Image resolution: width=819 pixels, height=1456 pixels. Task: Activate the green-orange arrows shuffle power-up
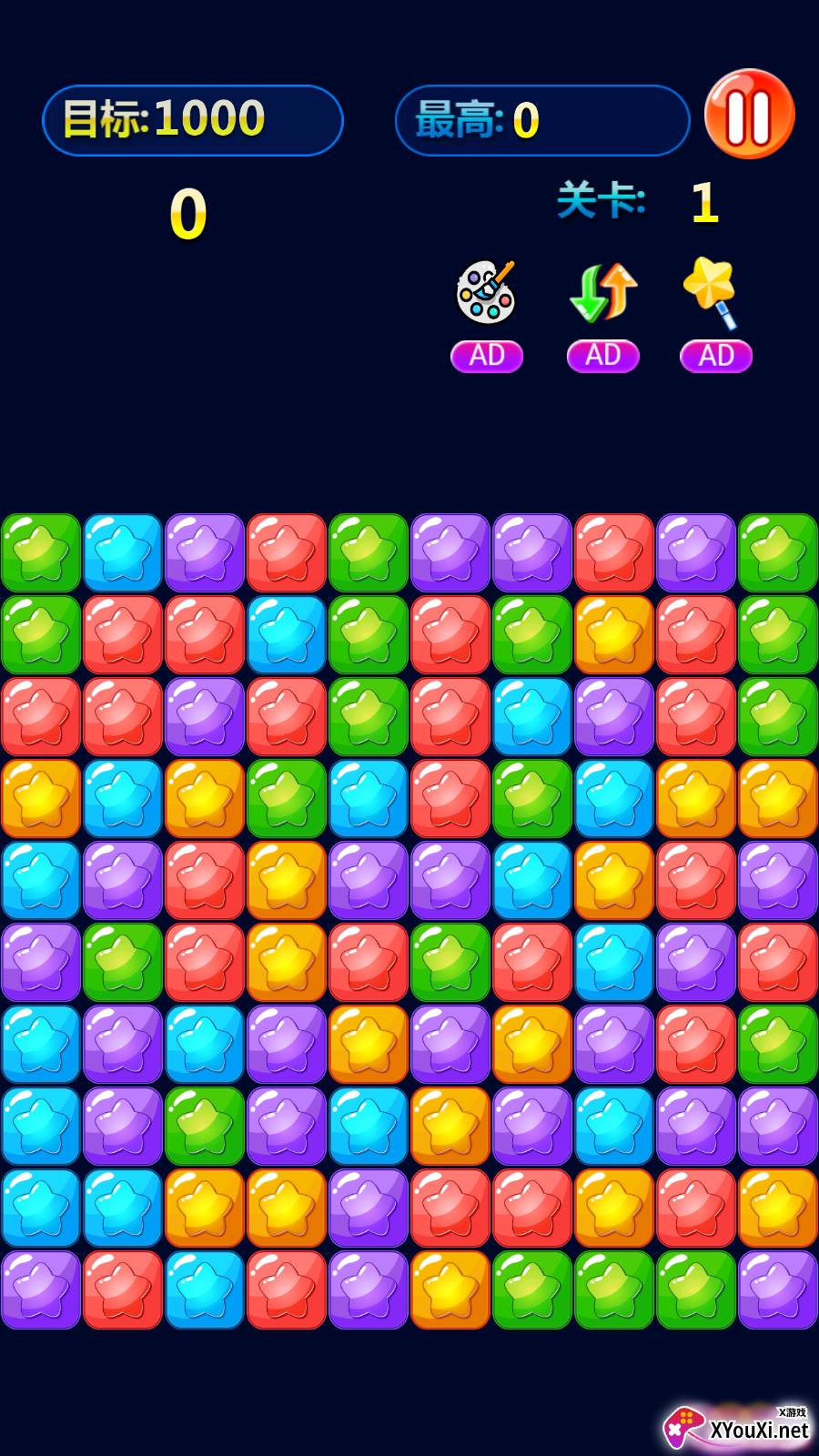pyautogui.click(x=602, y=293)
